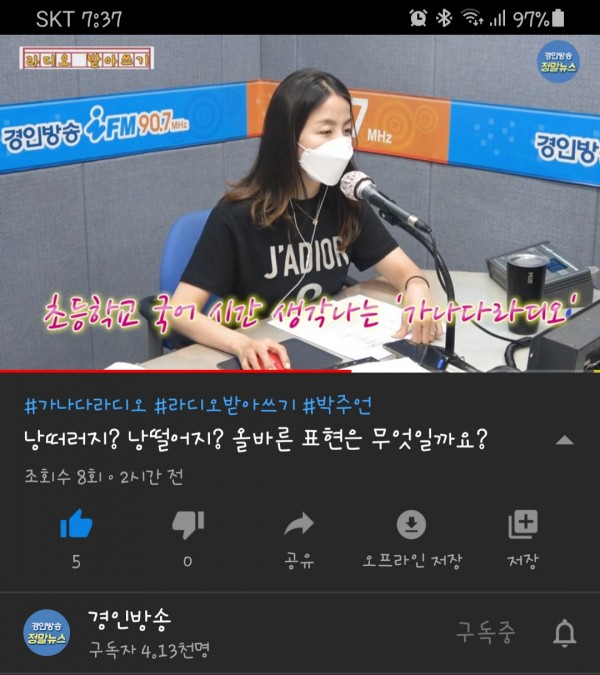Image resolution: width=600 pixels, height=675 pixels.
Task: Dislike this video
Action: (x=187, y=524)
